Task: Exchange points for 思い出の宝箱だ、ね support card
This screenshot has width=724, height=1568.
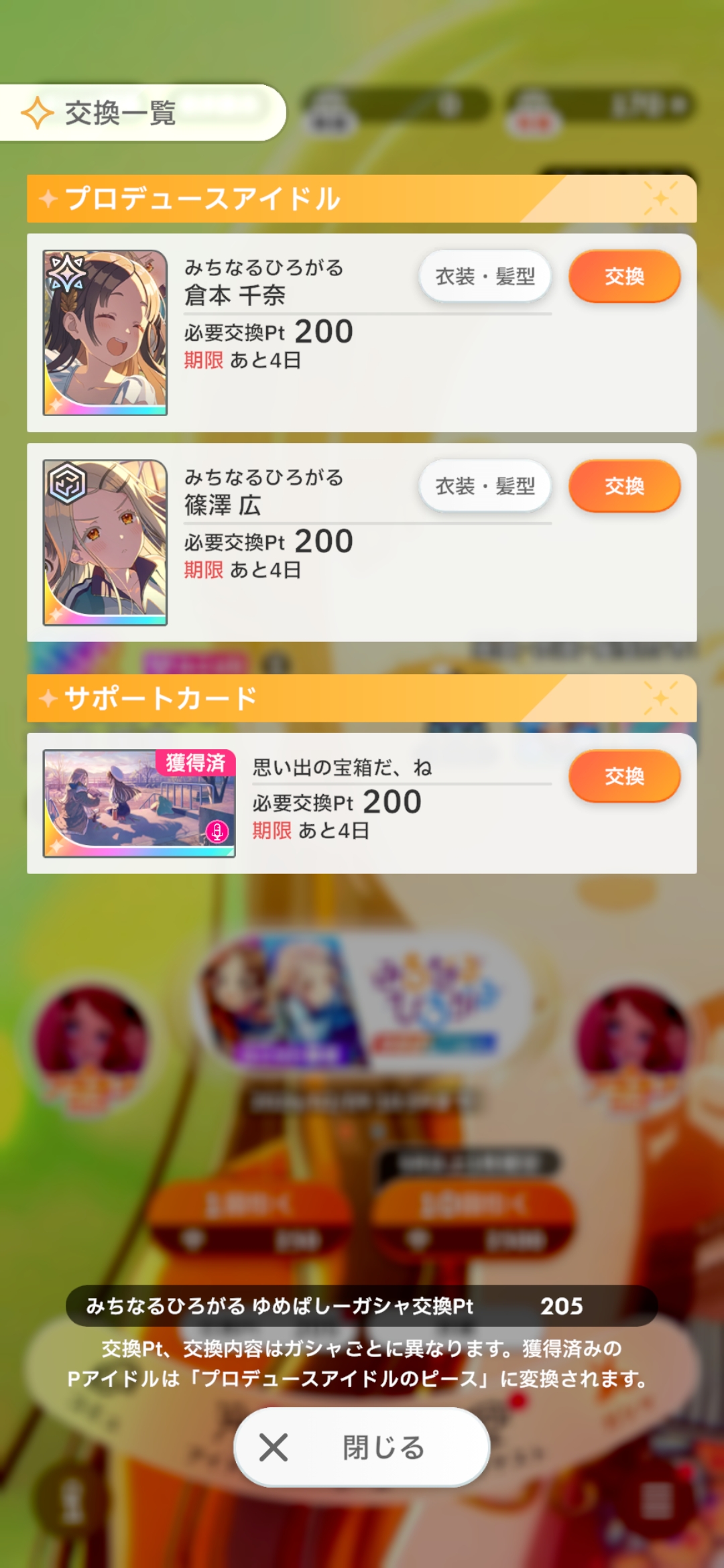Action: pyautogui.click(x=624, y=776)
